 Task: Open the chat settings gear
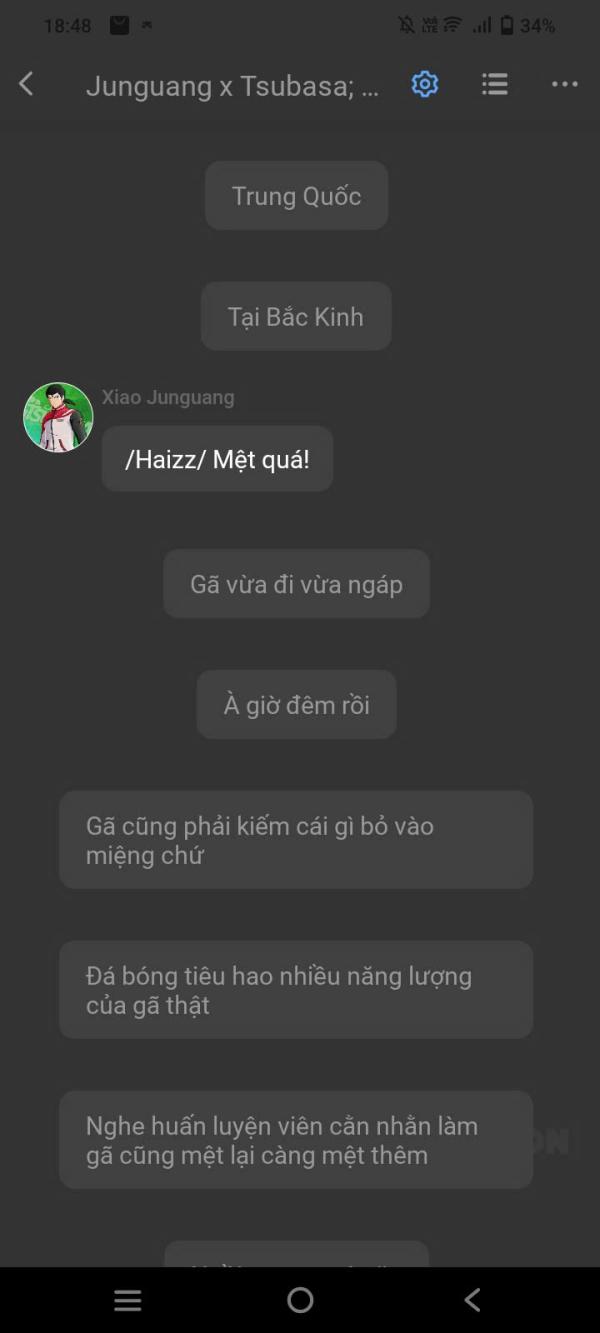click(425, 85)
